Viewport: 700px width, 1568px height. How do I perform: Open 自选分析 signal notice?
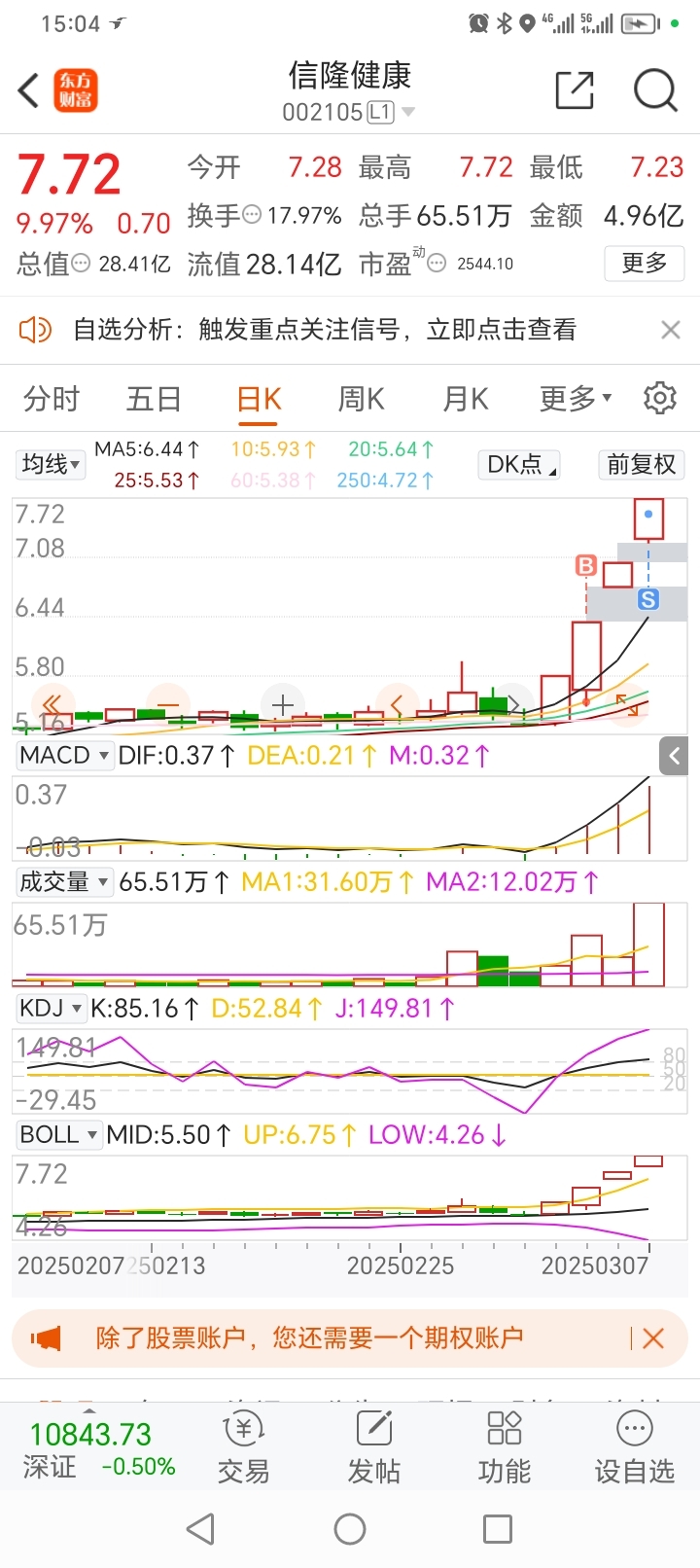(324, 330)
